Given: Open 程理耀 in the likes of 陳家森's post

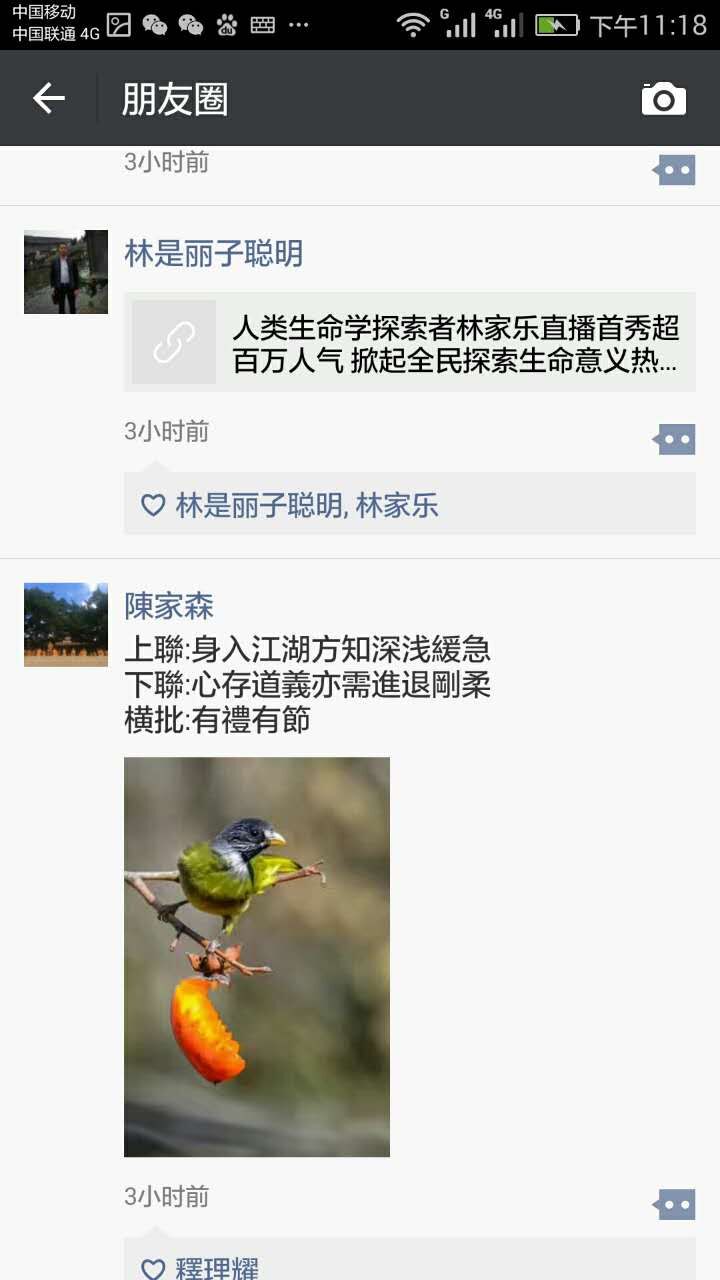Looking at the screenshot, I should [217, 1268].
